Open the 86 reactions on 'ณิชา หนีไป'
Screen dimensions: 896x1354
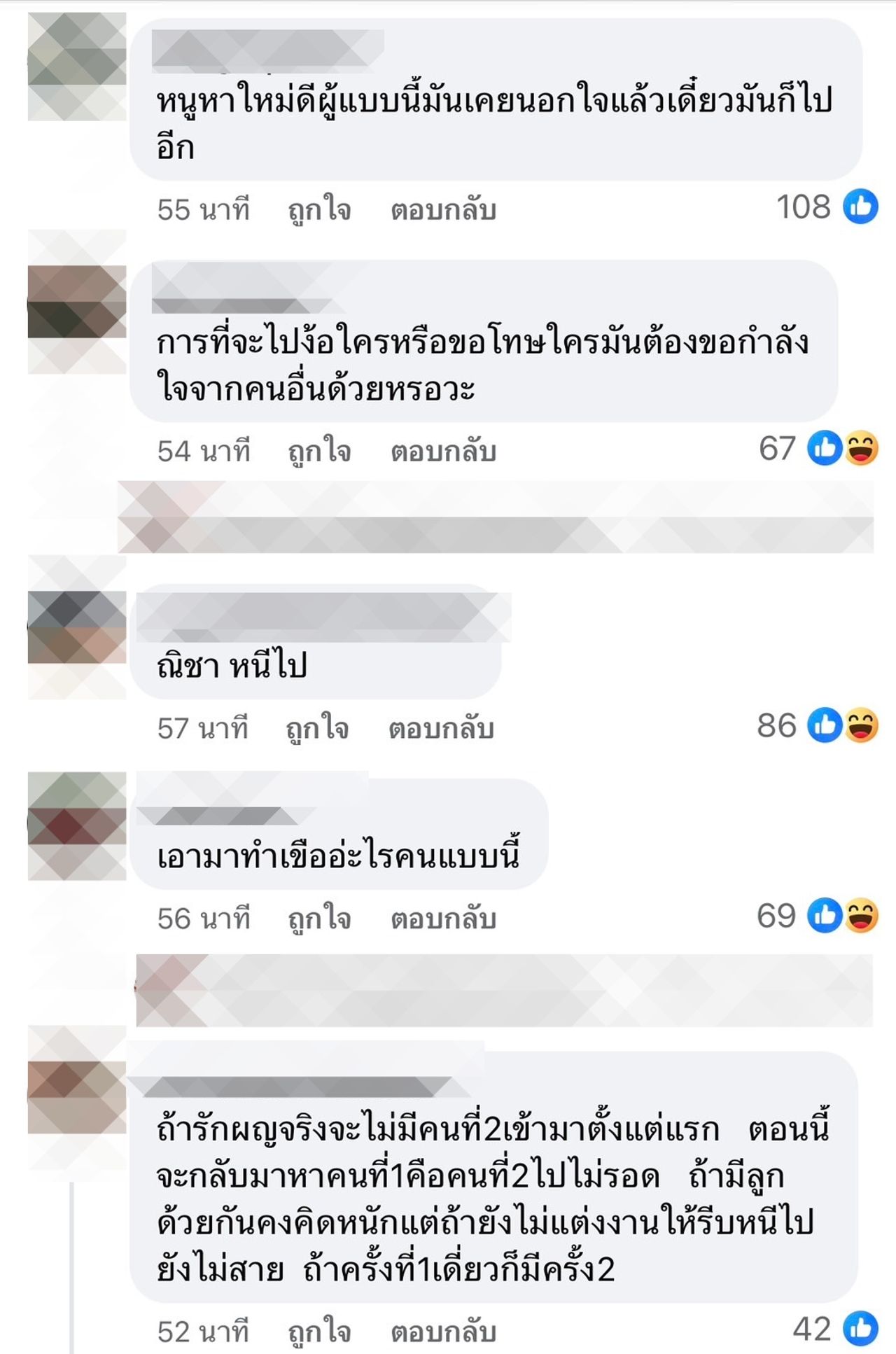point(816,726)
